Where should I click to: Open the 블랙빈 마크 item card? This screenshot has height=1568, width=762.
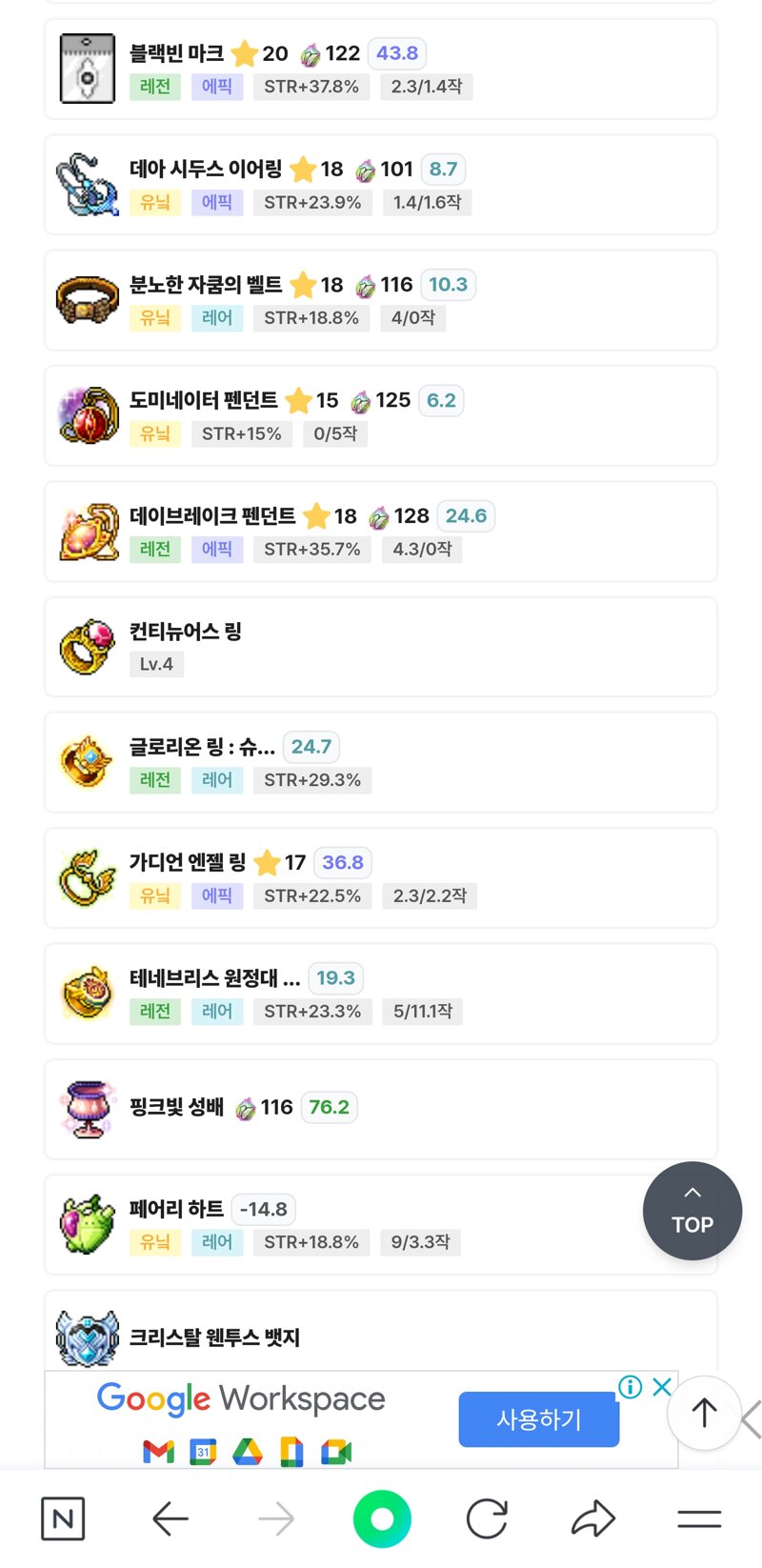pos(381,70)
